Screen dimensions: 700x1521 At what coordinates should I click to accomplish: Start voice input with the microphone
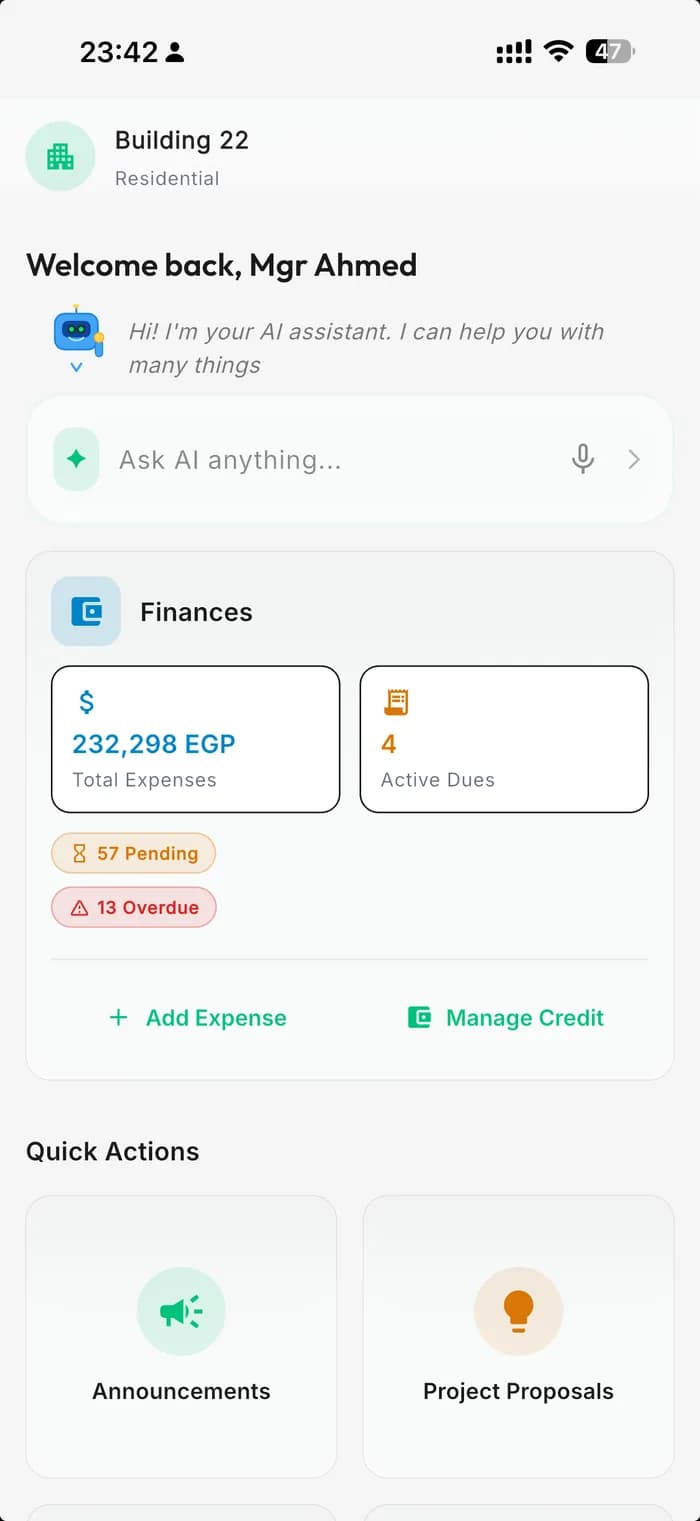pyautogui.click(x=583, y=459)
